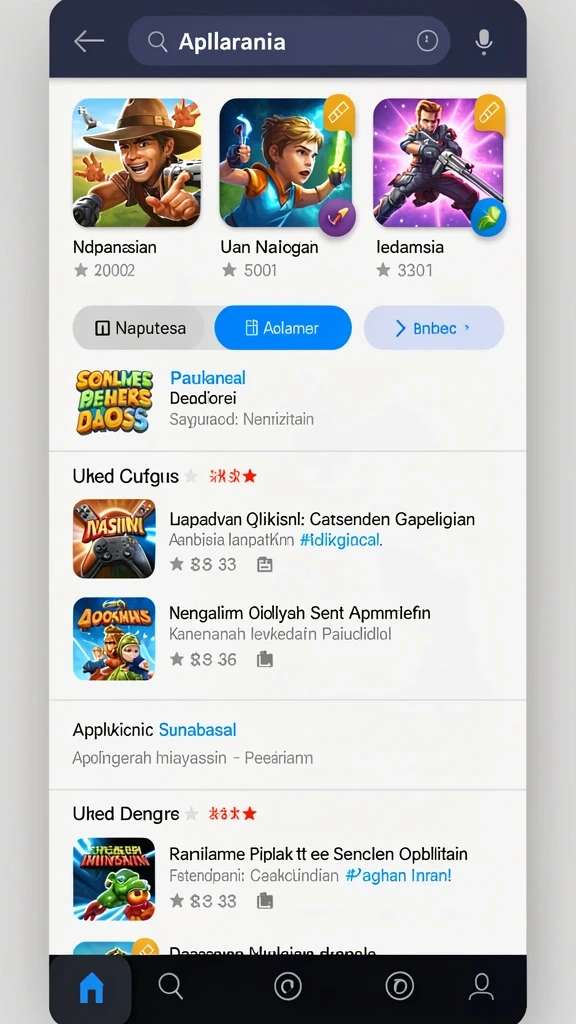Start voice search with the microphone
Image resolution: width=576 pixels, height=1024 pixels.
coord(483,42)
